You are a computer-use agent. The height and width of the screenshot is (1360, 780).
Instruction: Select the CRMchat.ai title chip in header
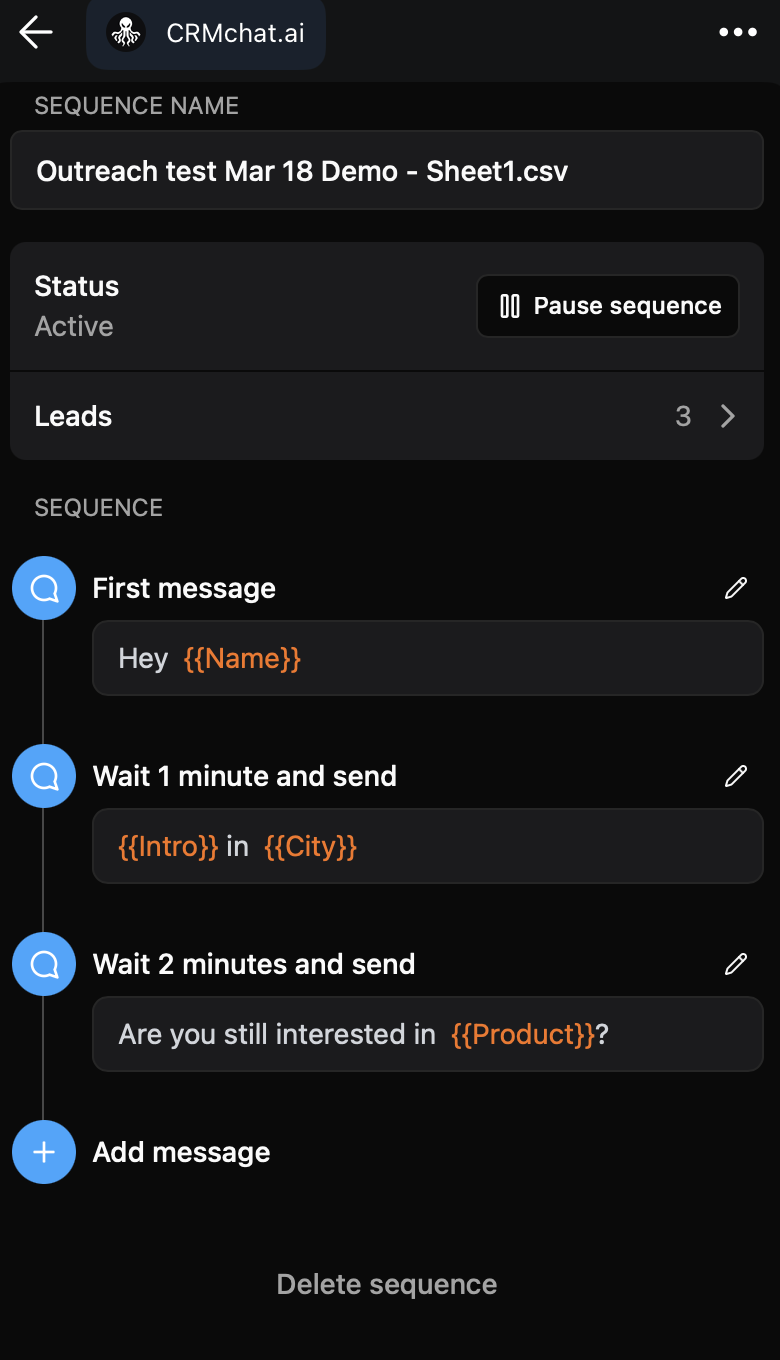click(205, 31)
